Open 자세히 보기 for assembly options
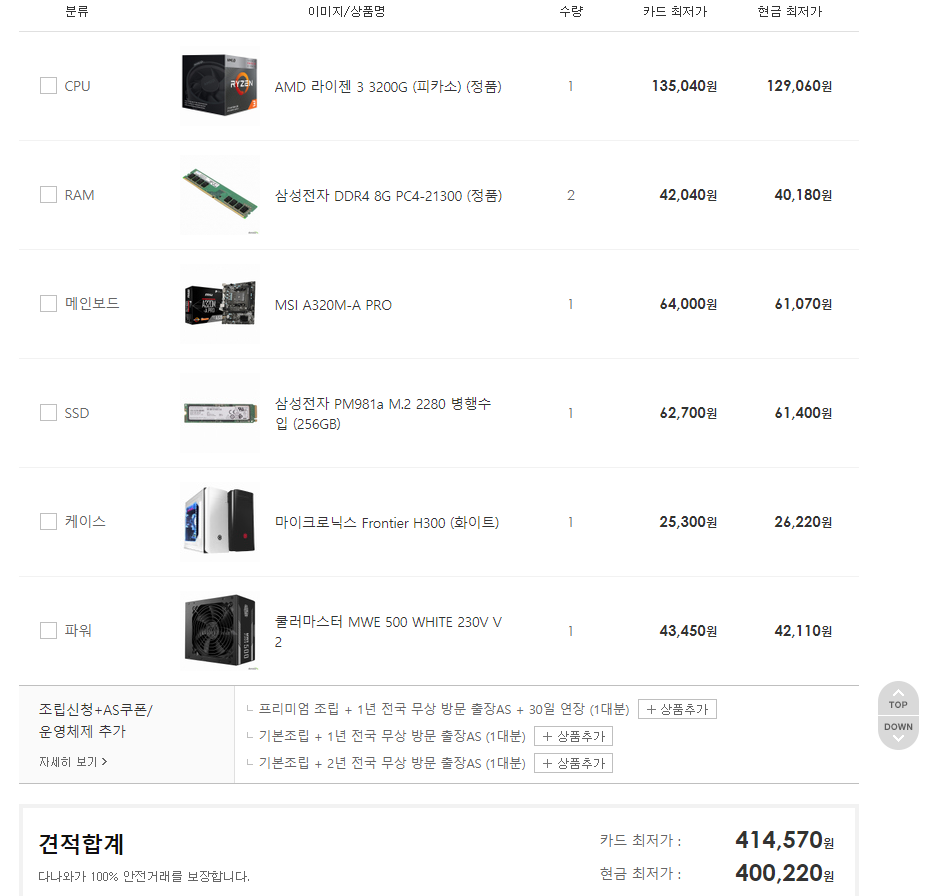Viewport: 930px width, 896px height. (72, 761)
